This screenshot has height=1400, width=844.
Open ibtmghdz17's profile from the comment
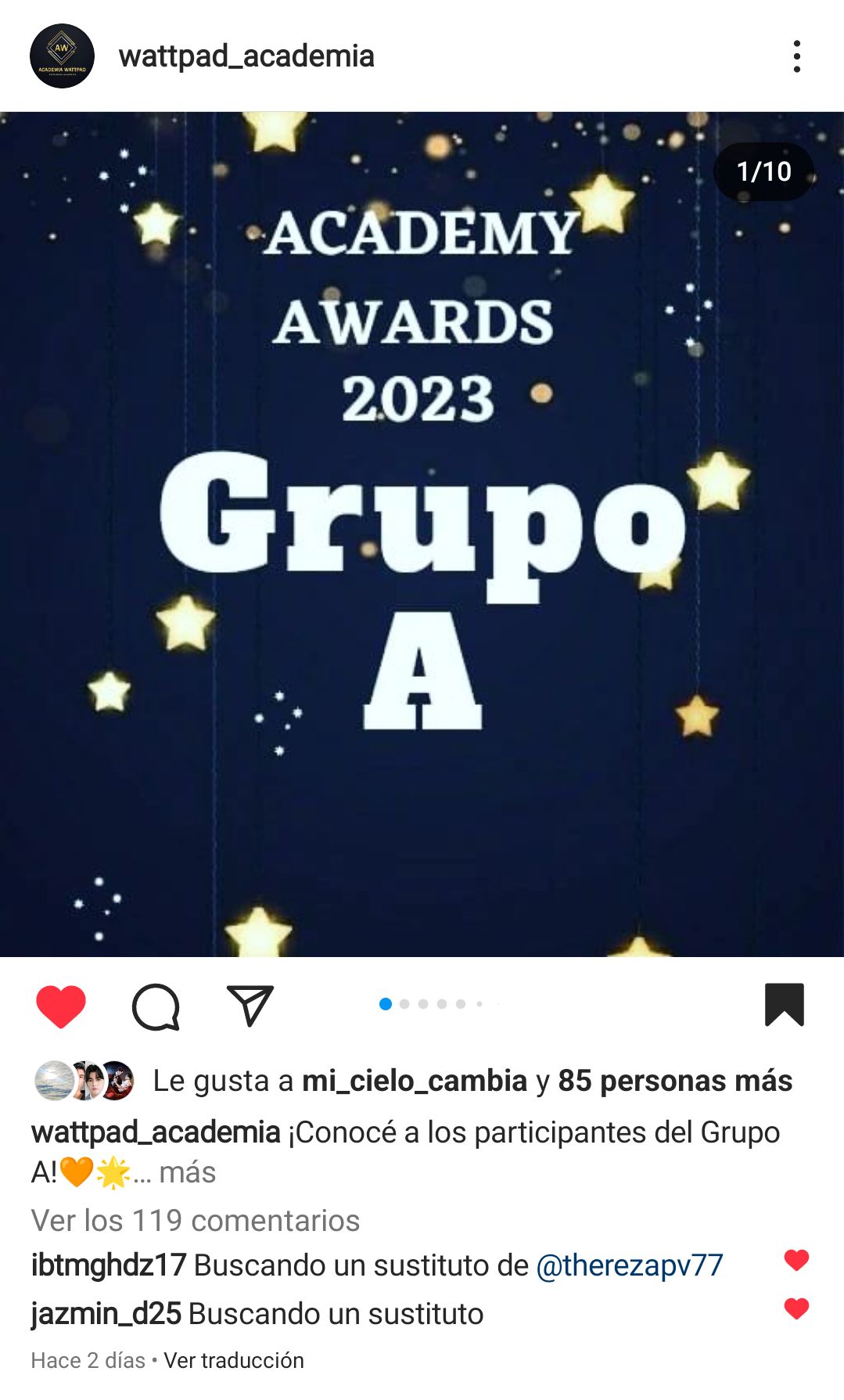click(x=109, y=1265)
